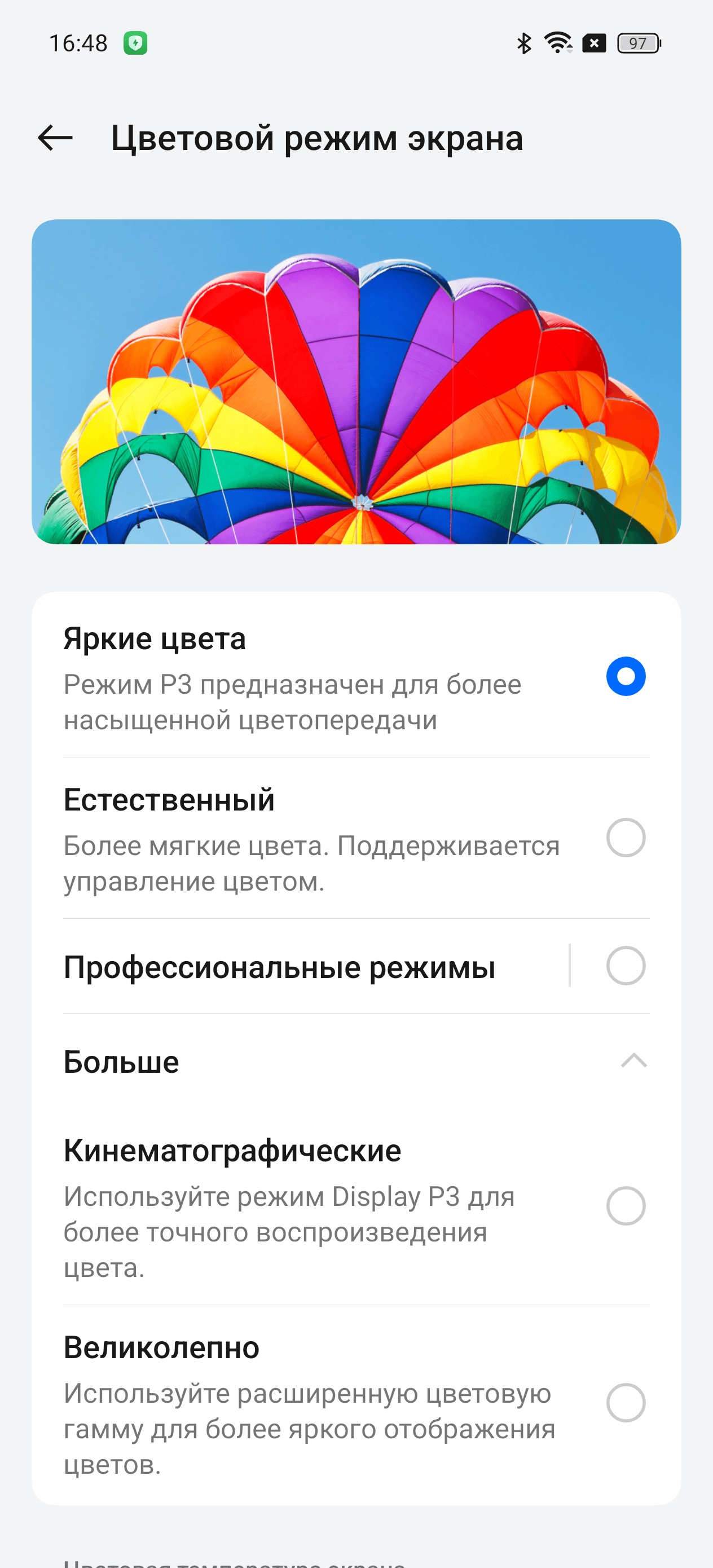Select the Яркие цвета color mode
The height and width of the screenshot is (1568, 713).
(x=626, y=676)
